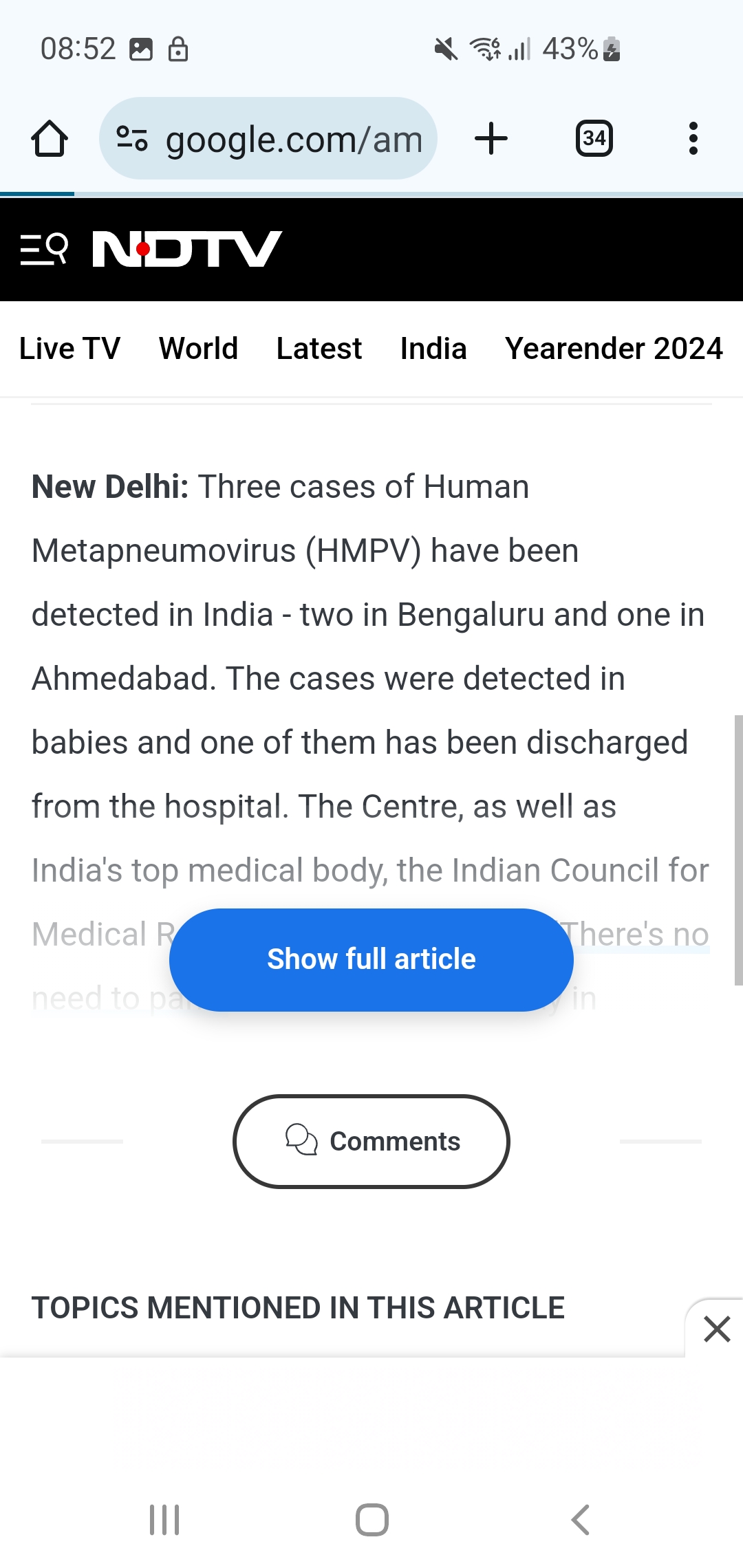Tap the browser home icon
Image resolution: width=743 pixels, height=1568 pixels.
tap(50, 138)
